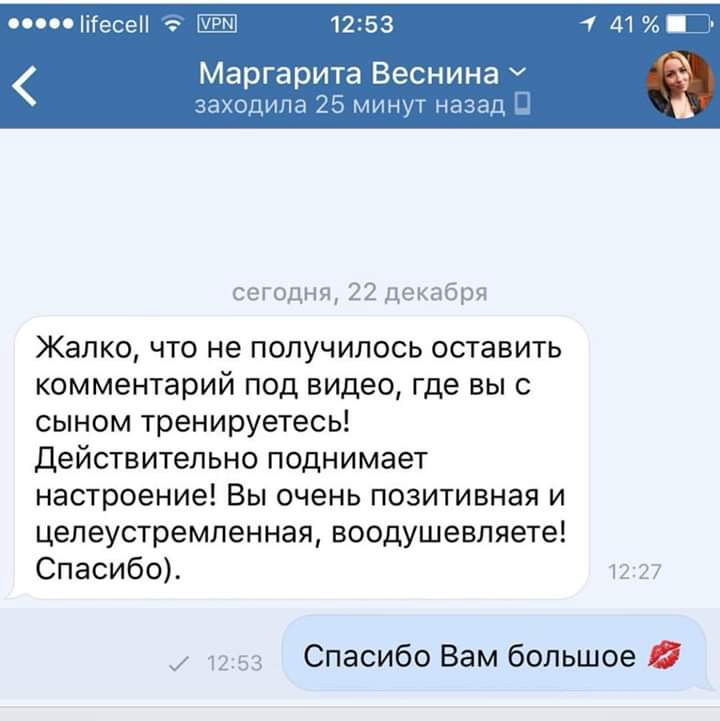720x721 pixels.
Task: Select the message starting with Жалко
Action: pyautogui.click(x=300, y=458)
